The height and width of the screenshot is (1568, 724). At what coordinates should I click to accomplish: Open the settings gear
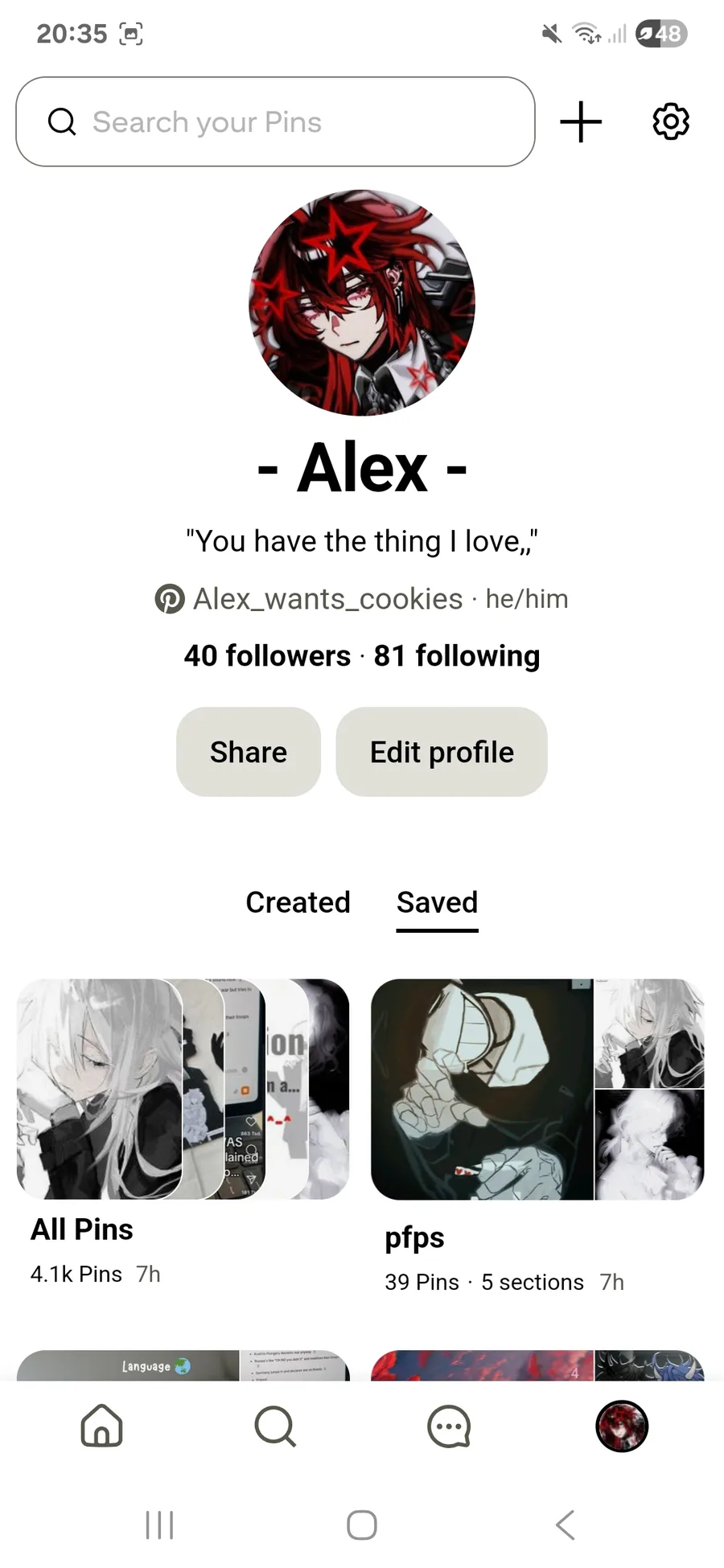670,121
